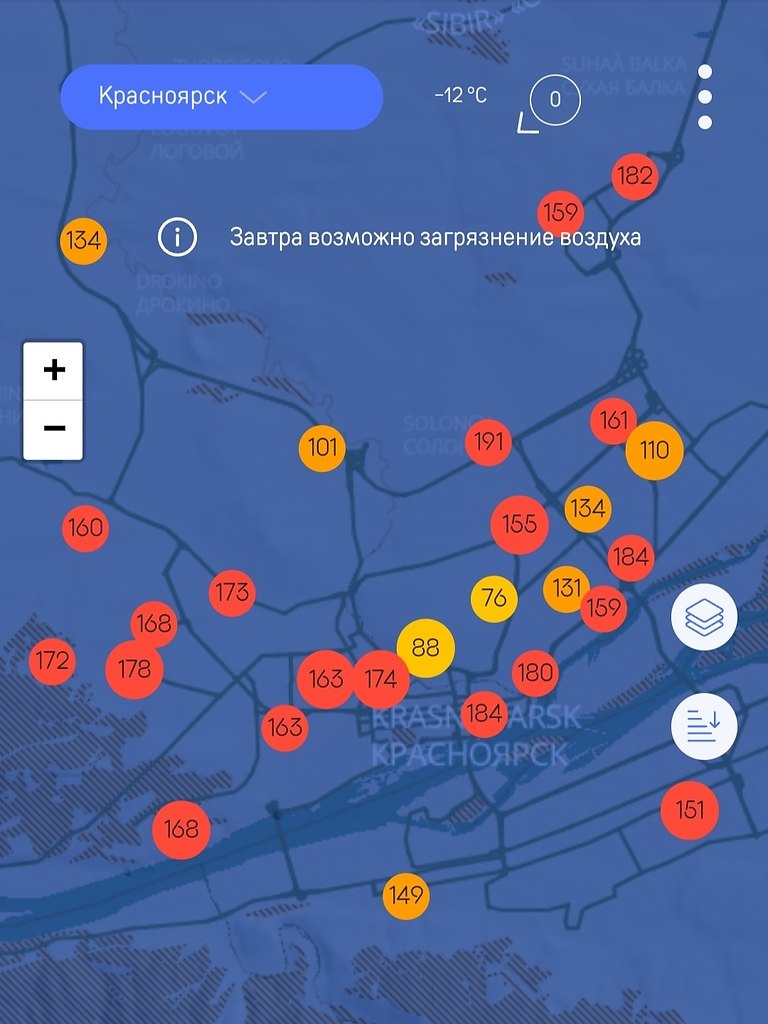Screen dimensions: 768x1024
Task: Open the Красноярск city dropdown
Action: 221,97
